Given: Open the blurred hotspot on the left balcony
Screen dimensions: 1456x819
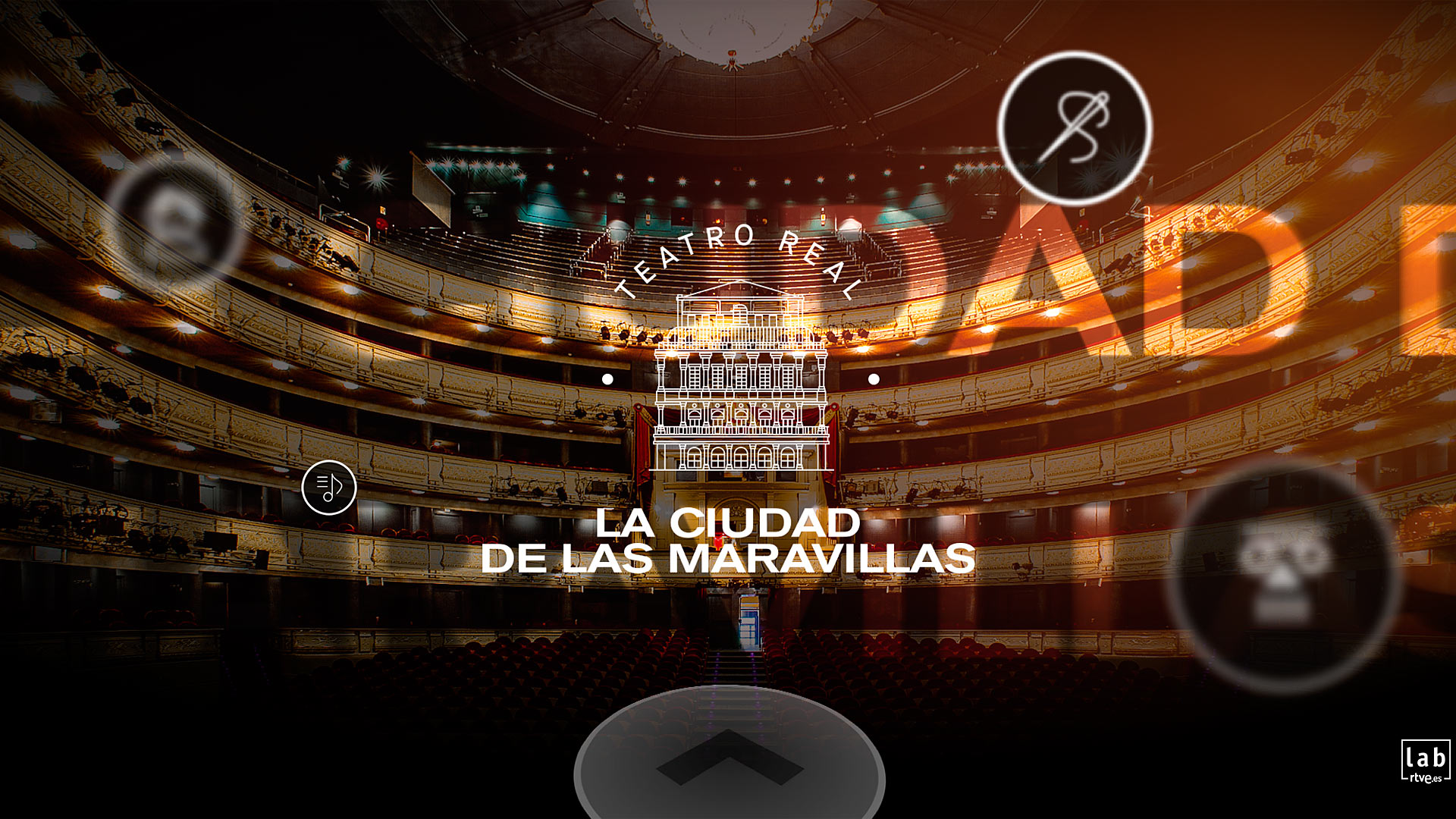Looking at the screenshot, I should pyautogui.click(x=175, y=220).
